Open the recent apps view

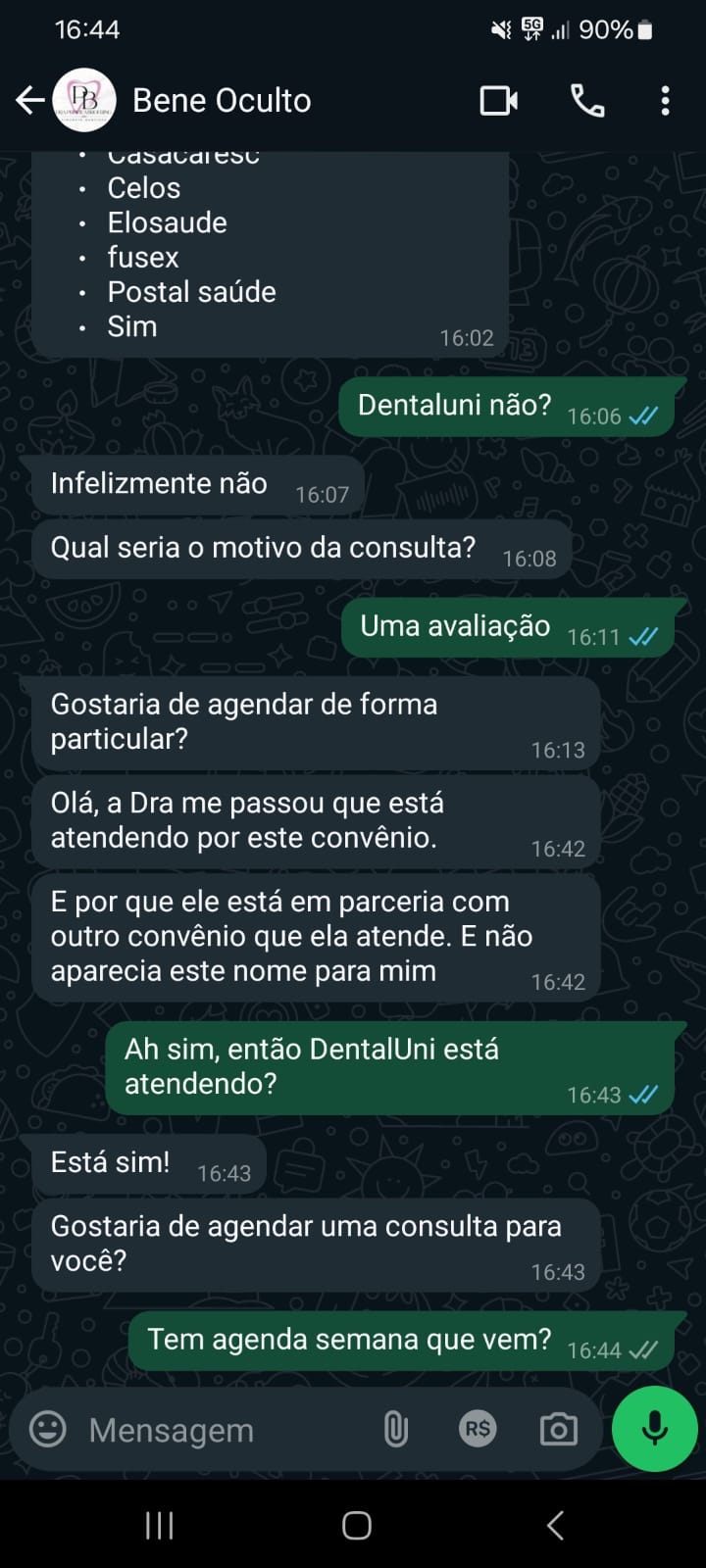tap(159, 1525)
